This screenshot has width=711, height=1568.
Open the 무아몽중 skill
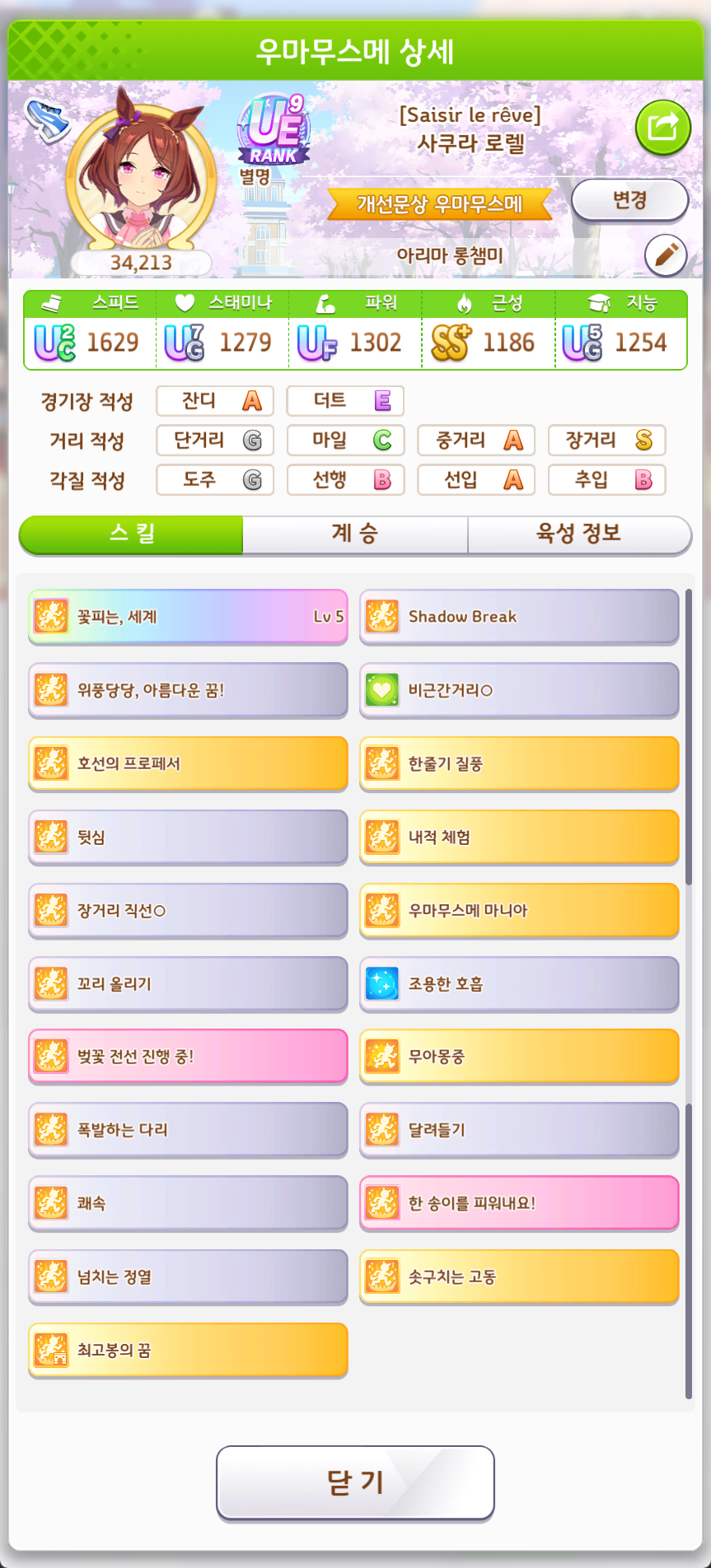tap(519, 1057)
